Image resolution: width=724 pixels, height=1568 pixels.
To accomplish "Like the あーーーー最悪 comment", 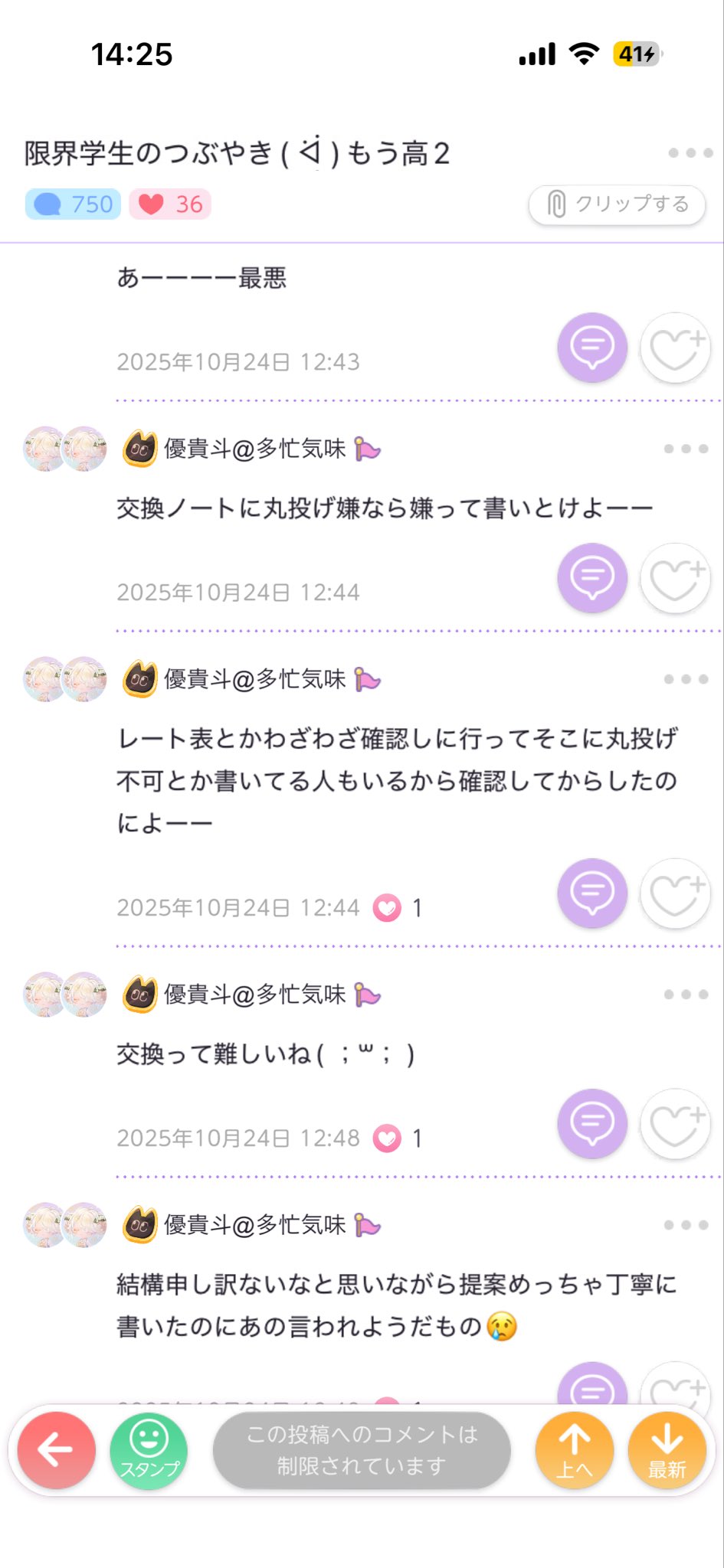I will (x=675, y=348).
